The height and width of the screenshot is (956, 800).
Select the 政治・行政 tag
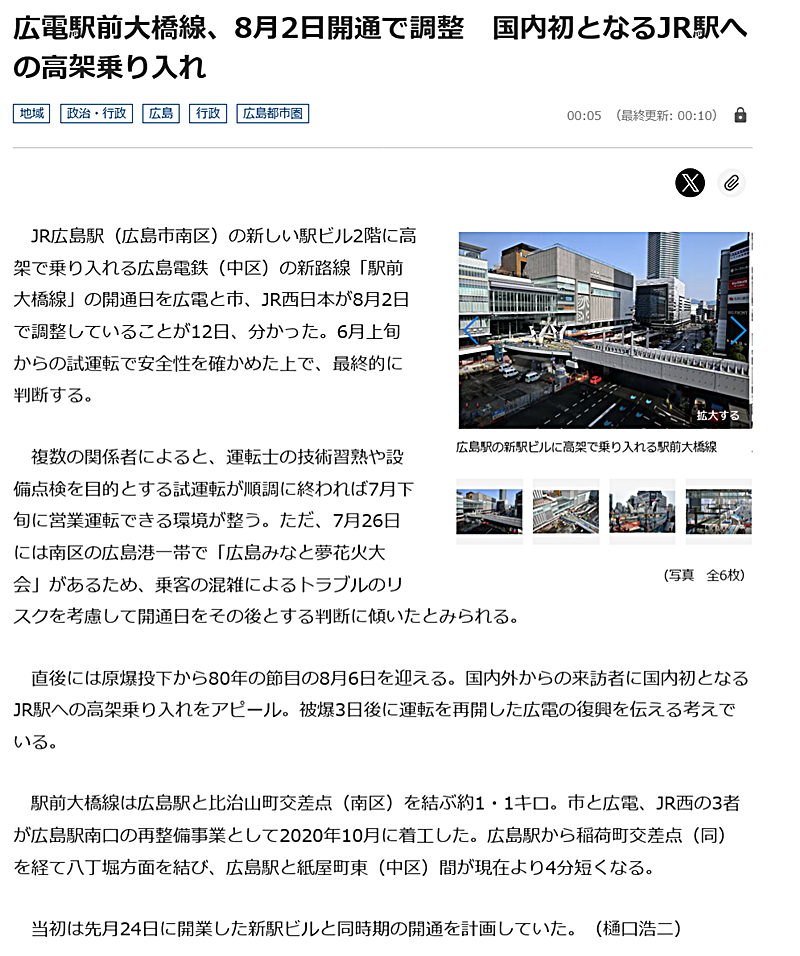click(96, 114)
